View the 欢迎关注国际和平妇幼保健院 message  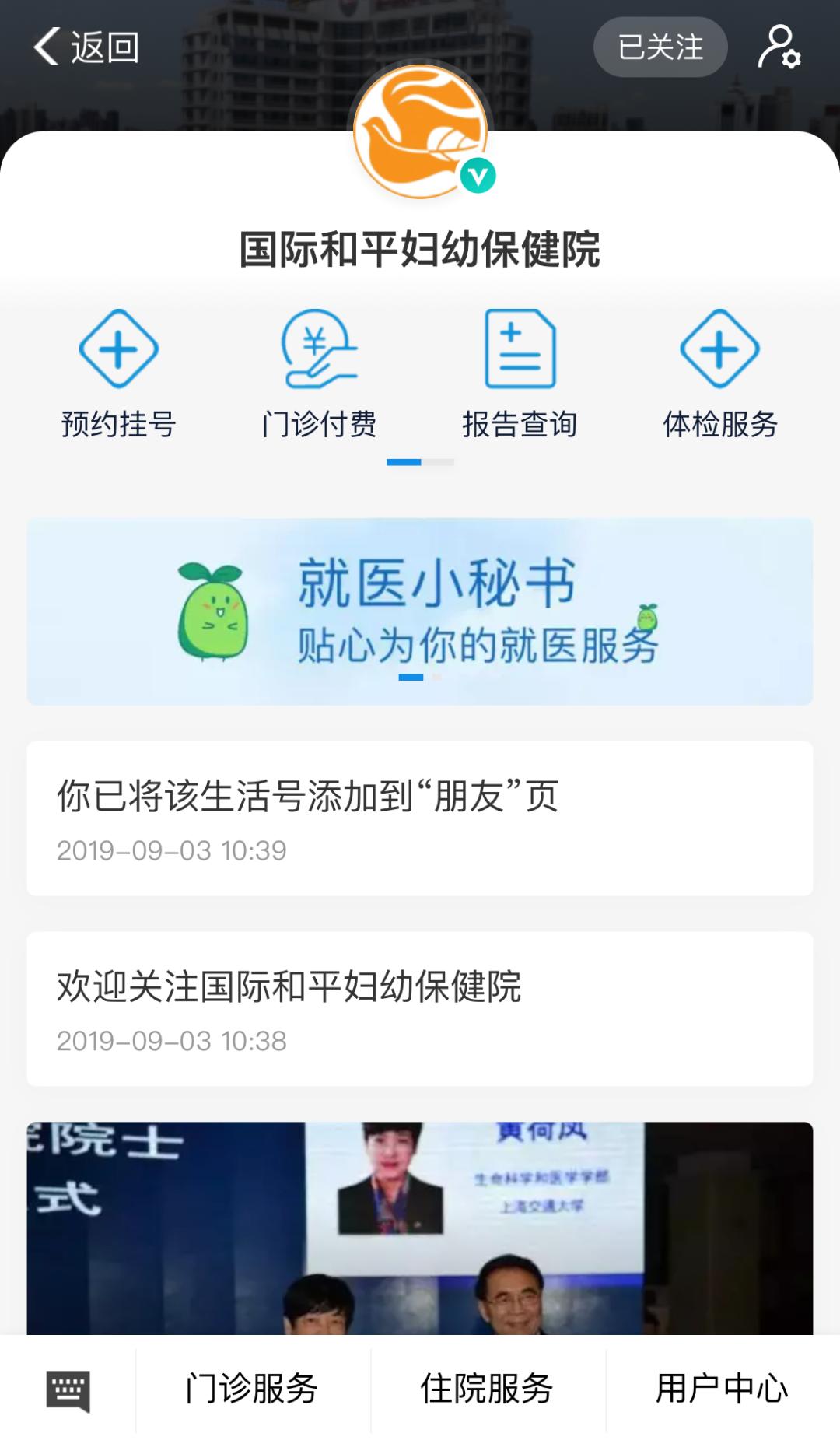(x=420, y=1009)
